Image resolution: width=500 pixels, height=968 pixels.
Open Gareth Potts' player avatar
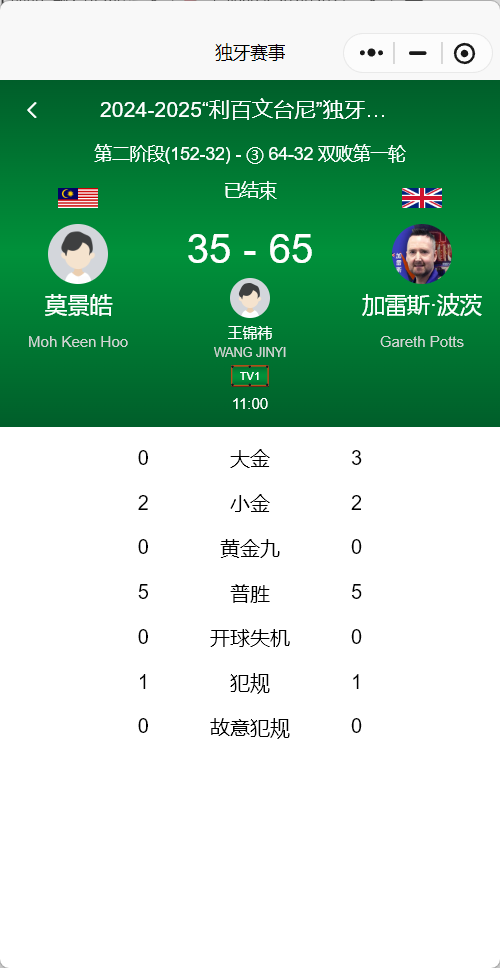point(422,254)
